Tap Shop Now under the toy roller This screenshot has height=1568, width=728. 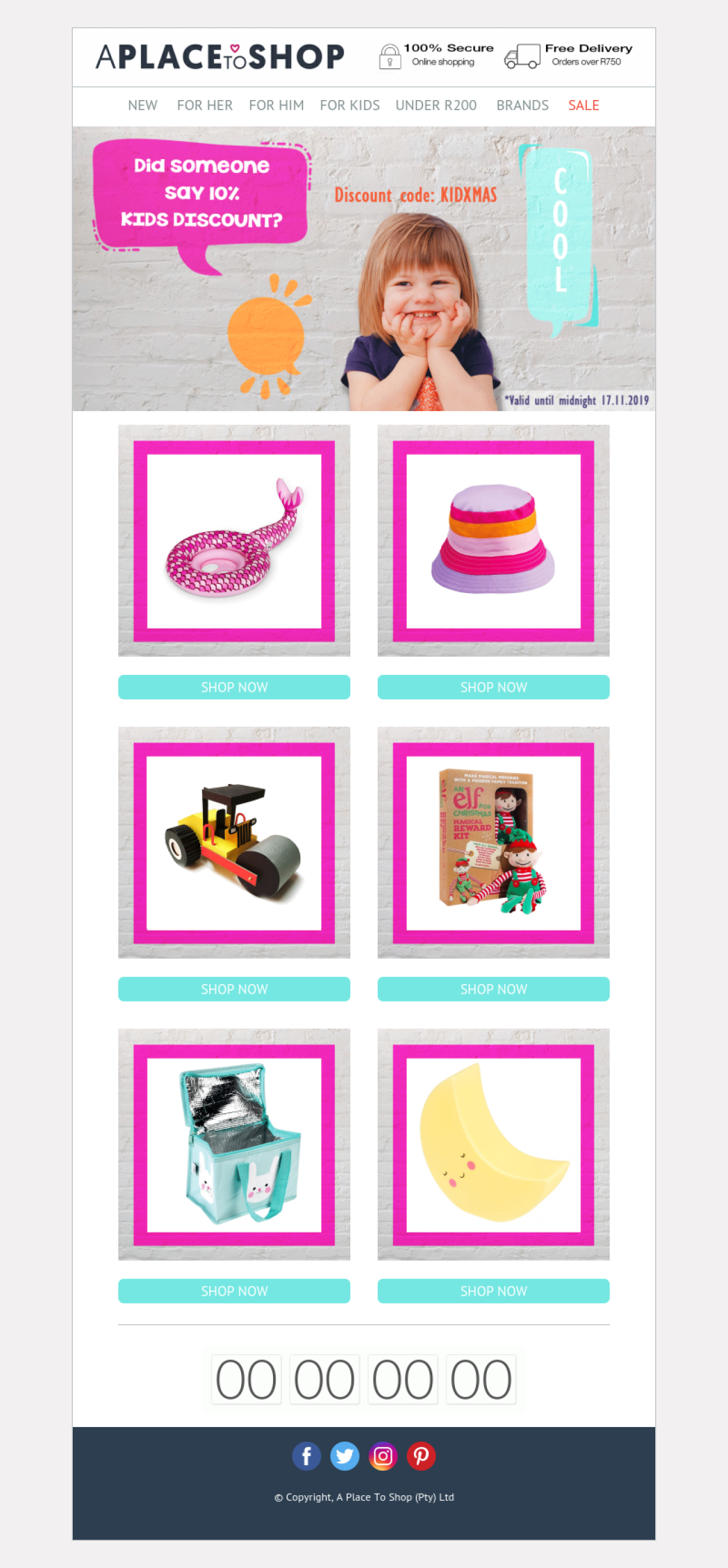(x=234, y=989)
